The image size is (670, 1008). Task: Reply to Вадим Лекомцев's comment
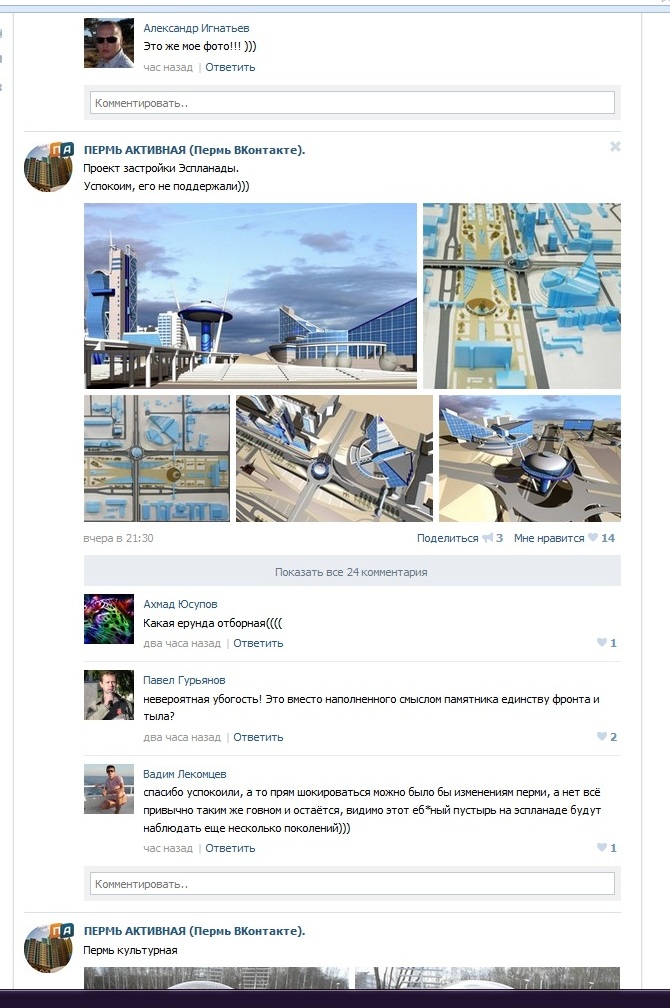pos(230,848)
